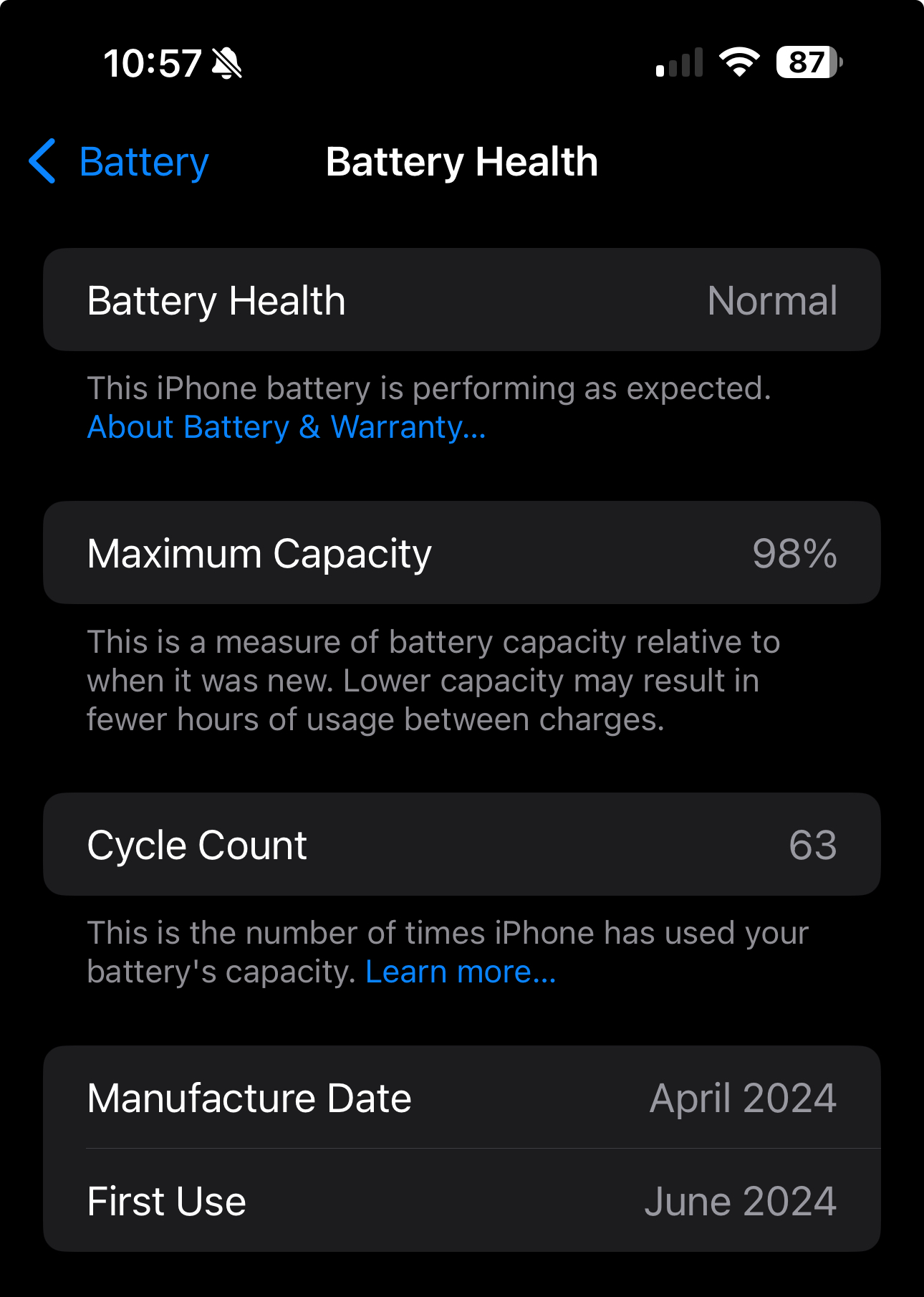Open About Battery & Warranty link
This screenshot has height=1297, width=924.
pyautogui.click(x=287, y=428)
